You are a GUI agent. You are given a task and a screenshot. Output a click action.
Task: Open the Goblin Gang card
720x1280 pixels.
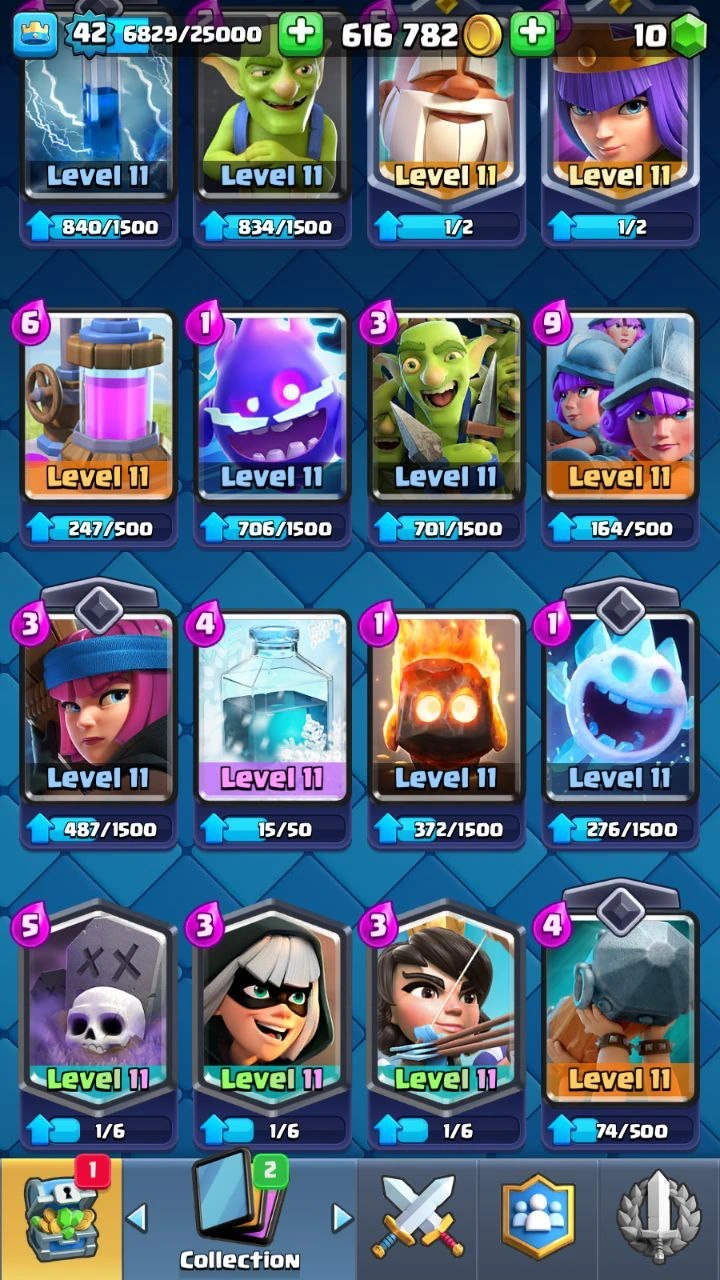[x=446, y=408]
